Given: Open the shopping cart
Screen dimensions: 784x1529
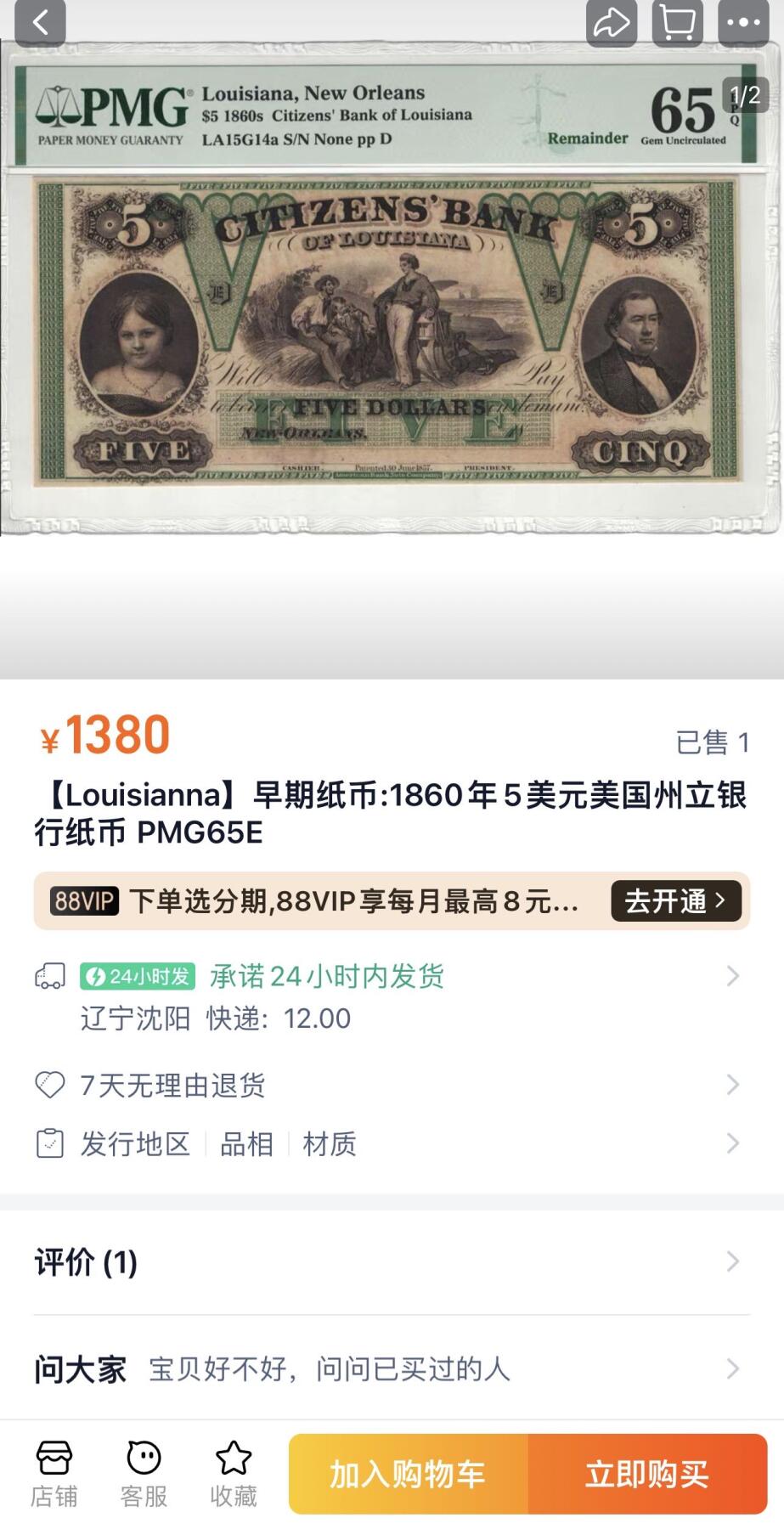Looking at the screenshot, I should (677, 22).
